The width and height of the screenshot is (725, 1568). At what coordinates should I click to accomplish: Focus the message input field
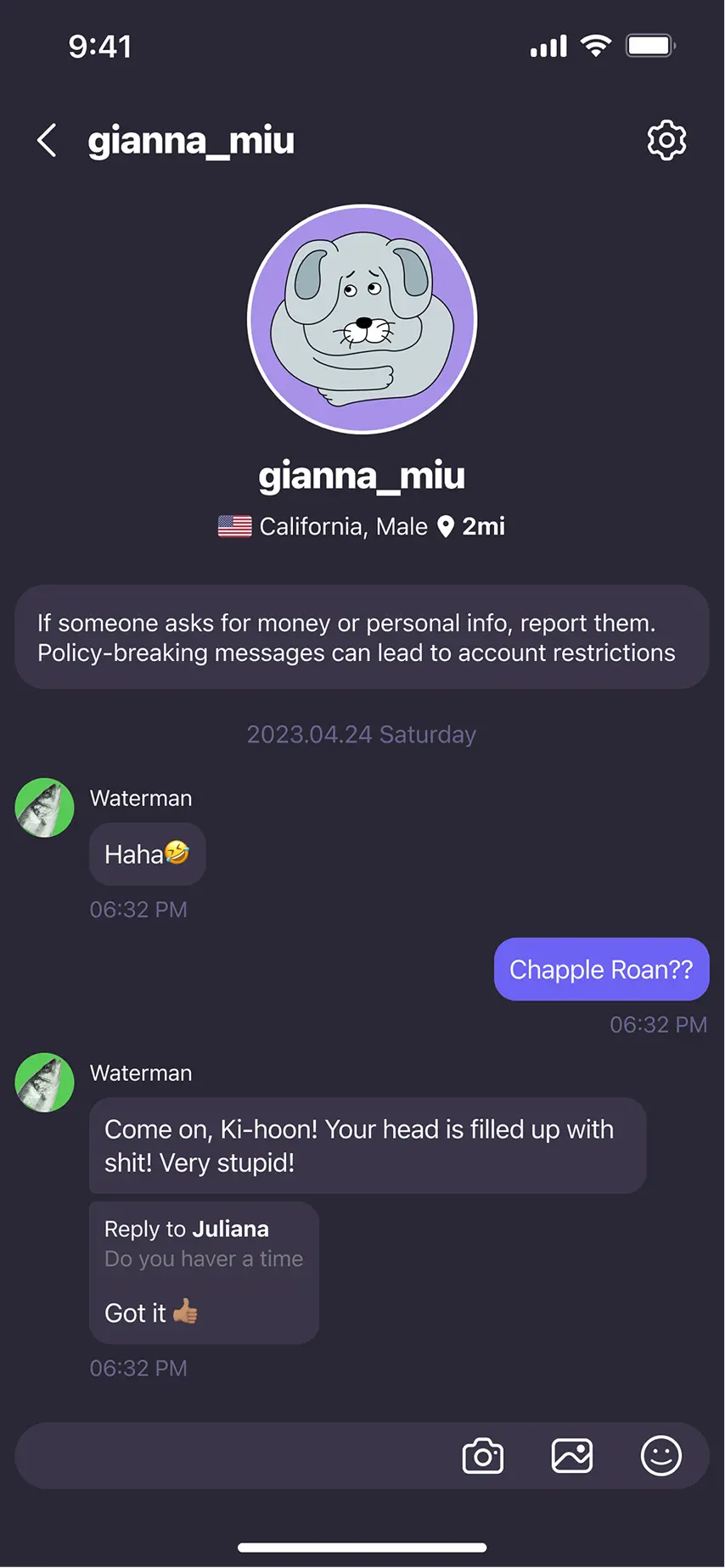pos(229,1456)
